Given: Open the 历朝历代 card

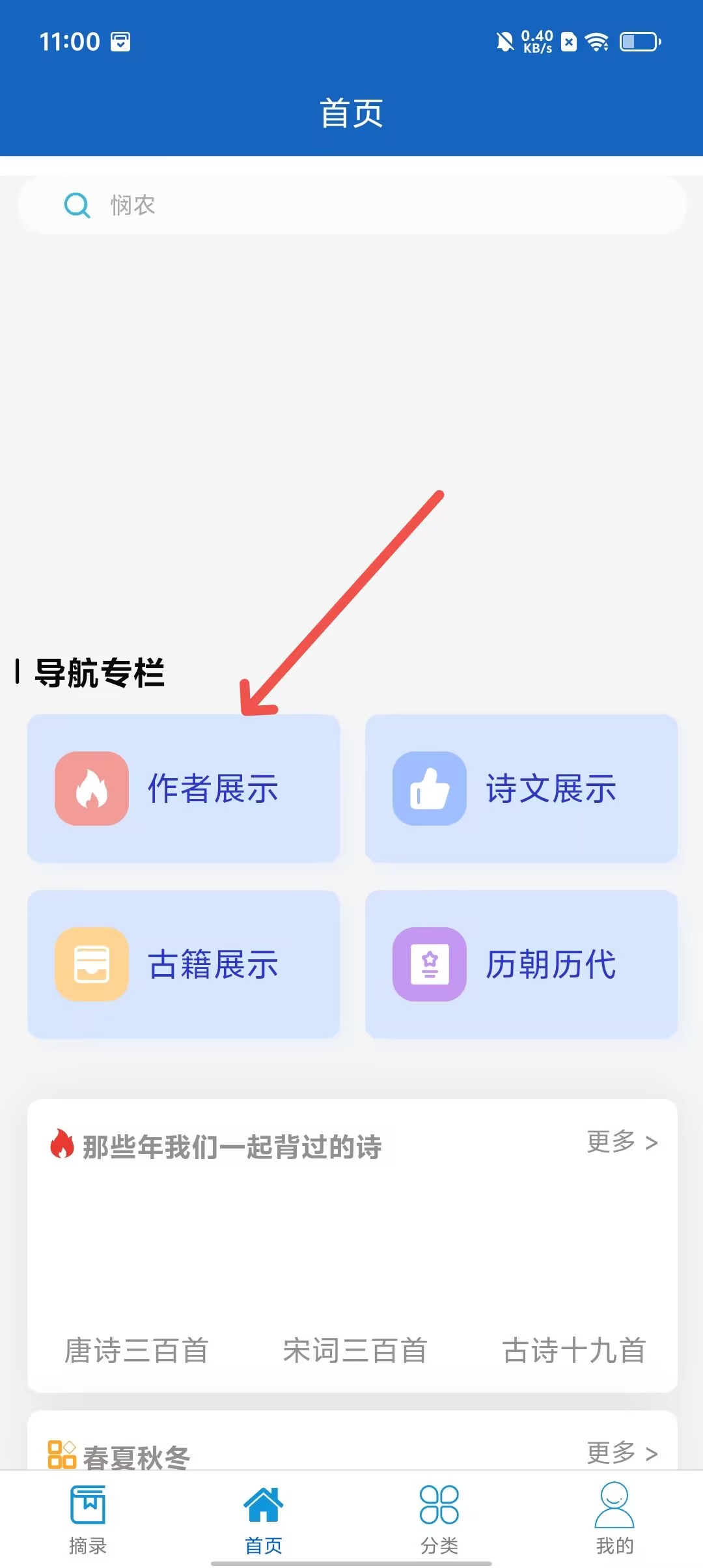Looking at the screenshot, I should (521, 964).
